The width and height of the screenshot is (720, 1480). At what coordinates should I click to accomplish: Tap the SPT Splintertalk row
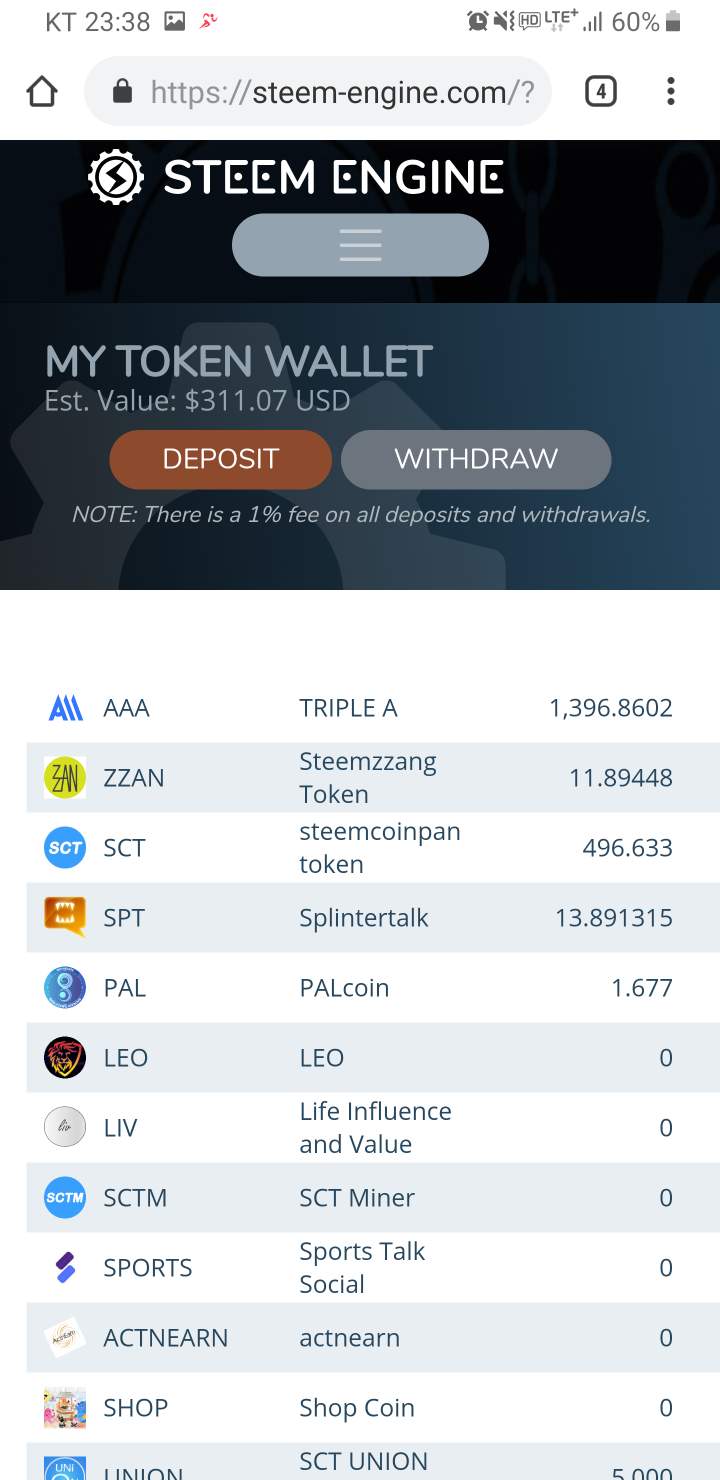[360, 918]
